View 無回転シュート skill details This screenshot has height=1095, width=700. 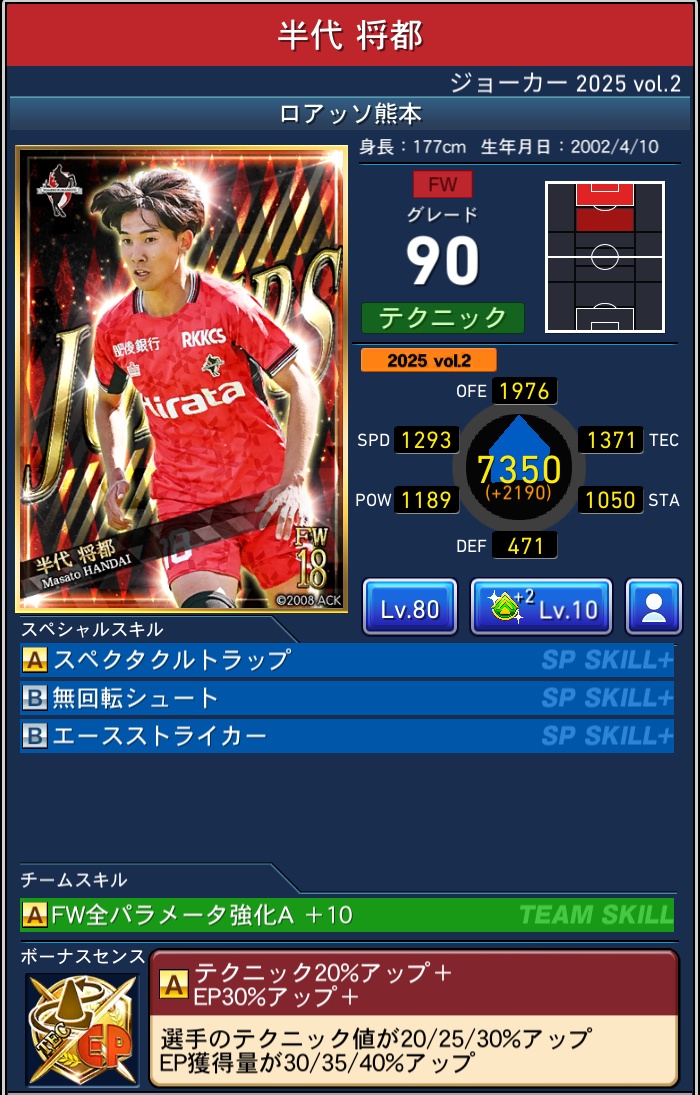[346, 698]
